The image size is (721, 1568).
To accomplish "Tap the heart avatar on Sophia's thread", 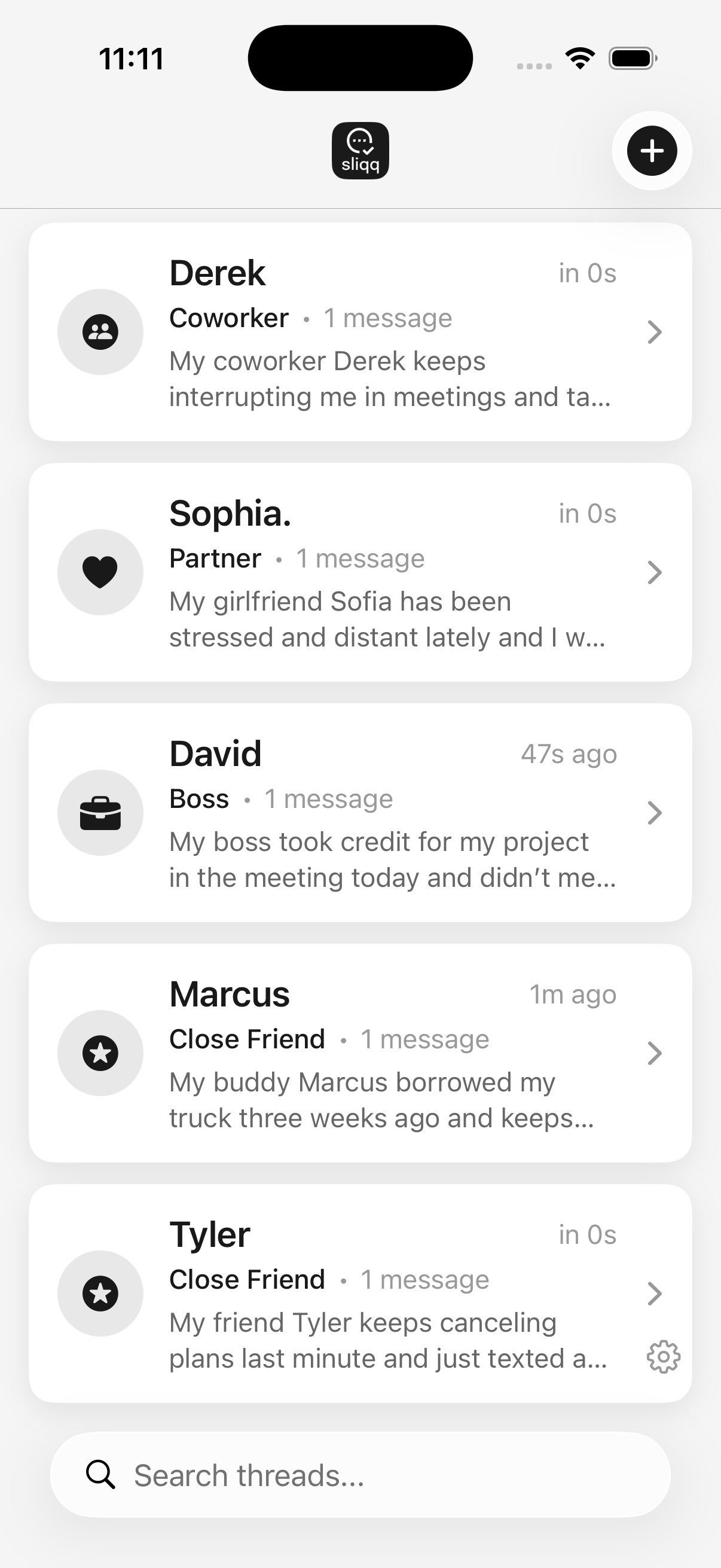I will click(100, 572).
